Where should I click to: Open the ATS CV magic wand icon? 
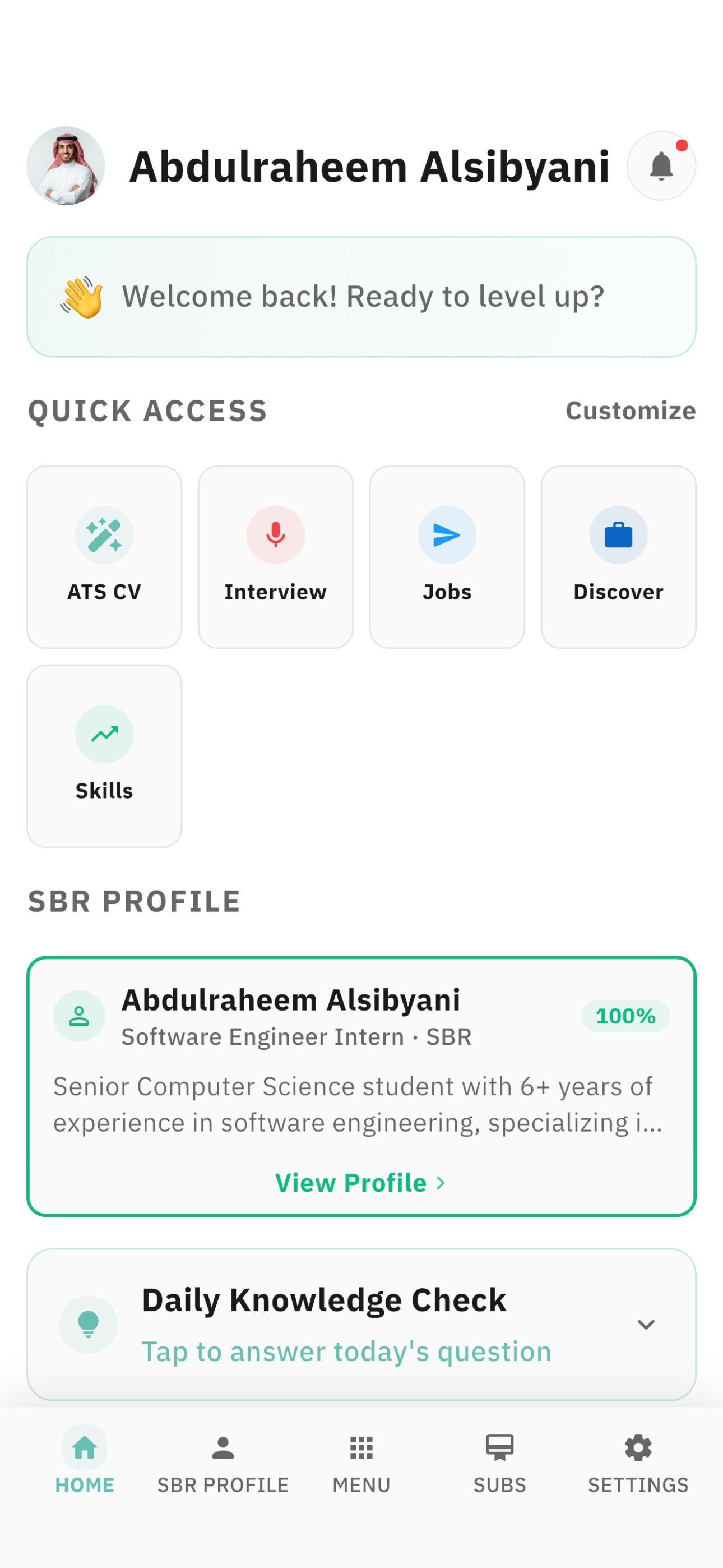[x=104, y=534]
